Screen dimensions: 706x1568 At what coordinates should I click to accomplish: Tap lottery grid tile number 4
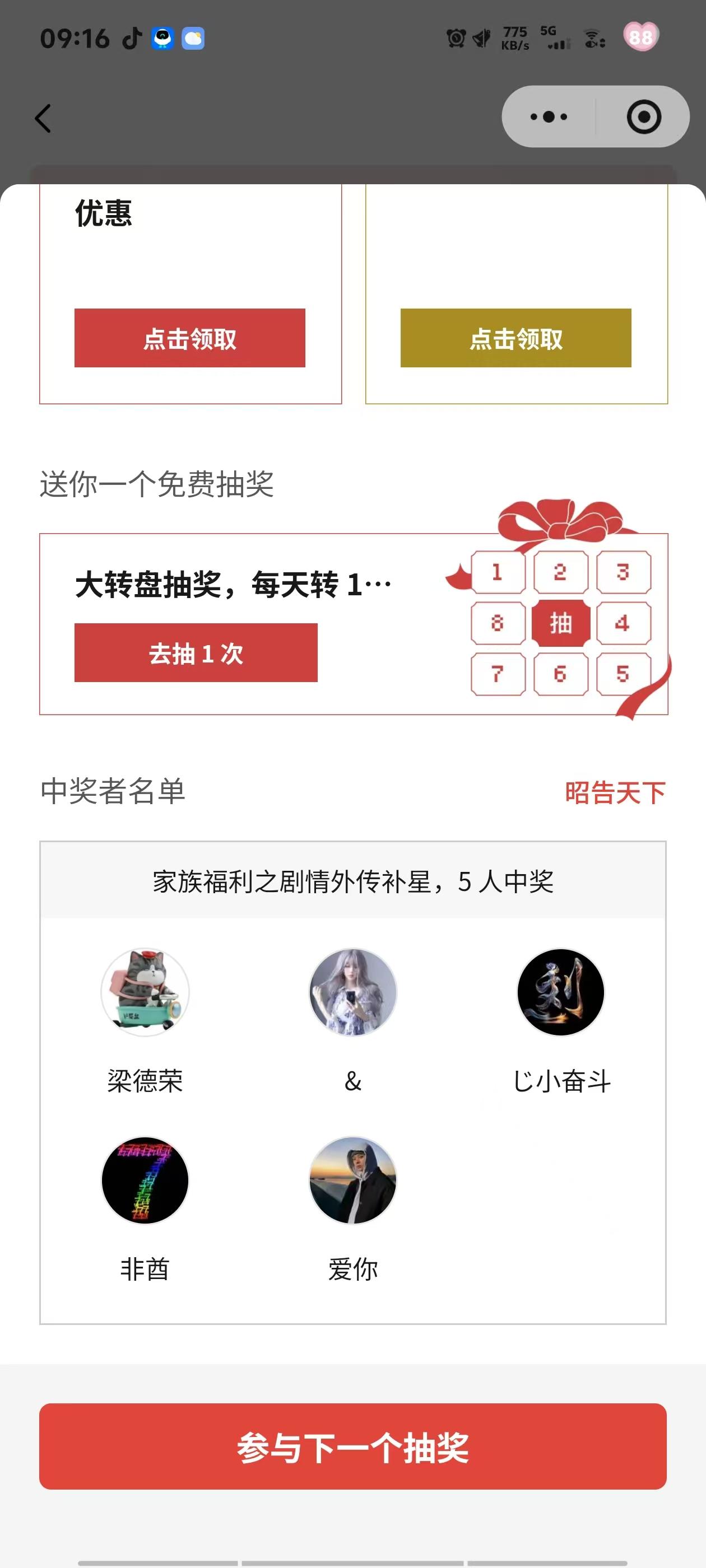622,622
